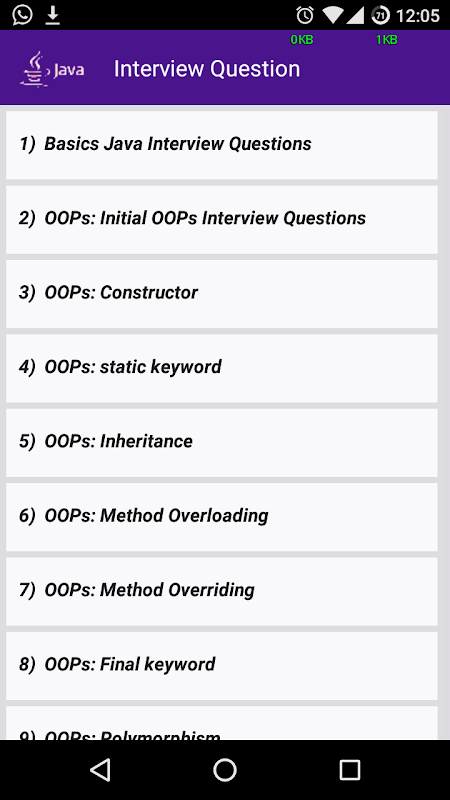Open the OOPs: Inheritance section

221,443
